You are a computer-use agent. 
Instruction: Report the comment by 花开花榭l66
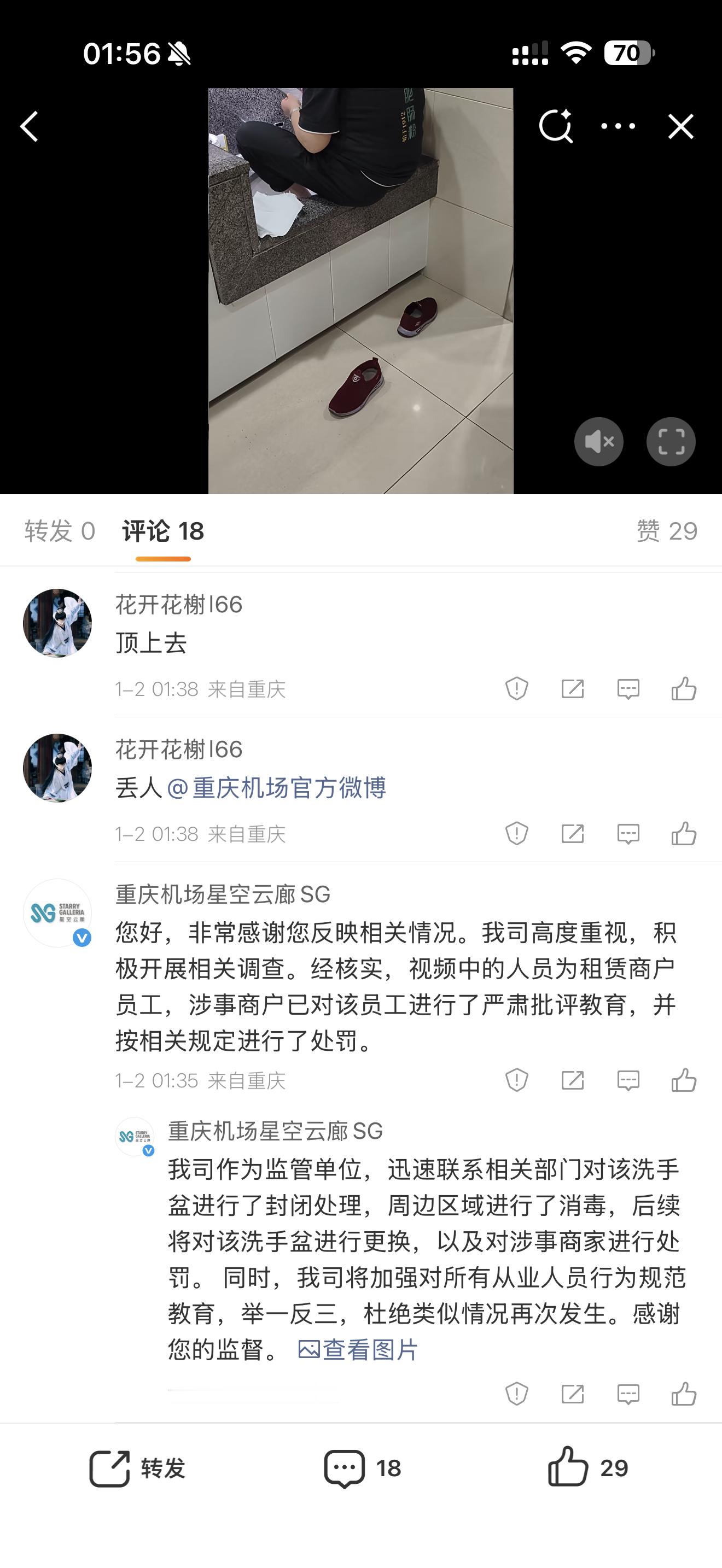(516, 688)
